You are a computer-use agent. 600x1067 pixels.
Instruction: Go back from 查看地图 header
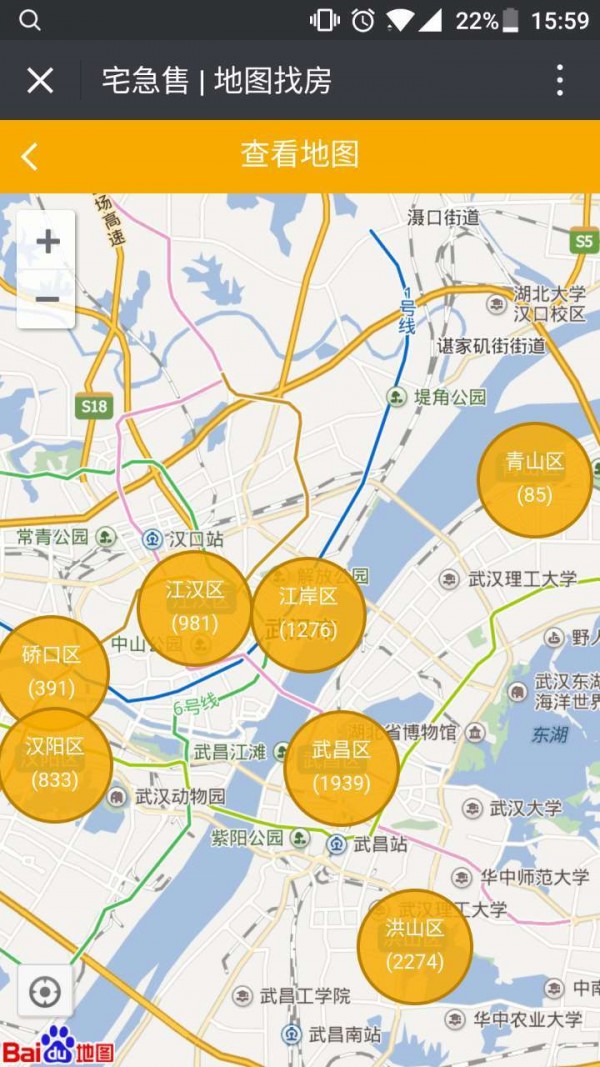point(29,156)
